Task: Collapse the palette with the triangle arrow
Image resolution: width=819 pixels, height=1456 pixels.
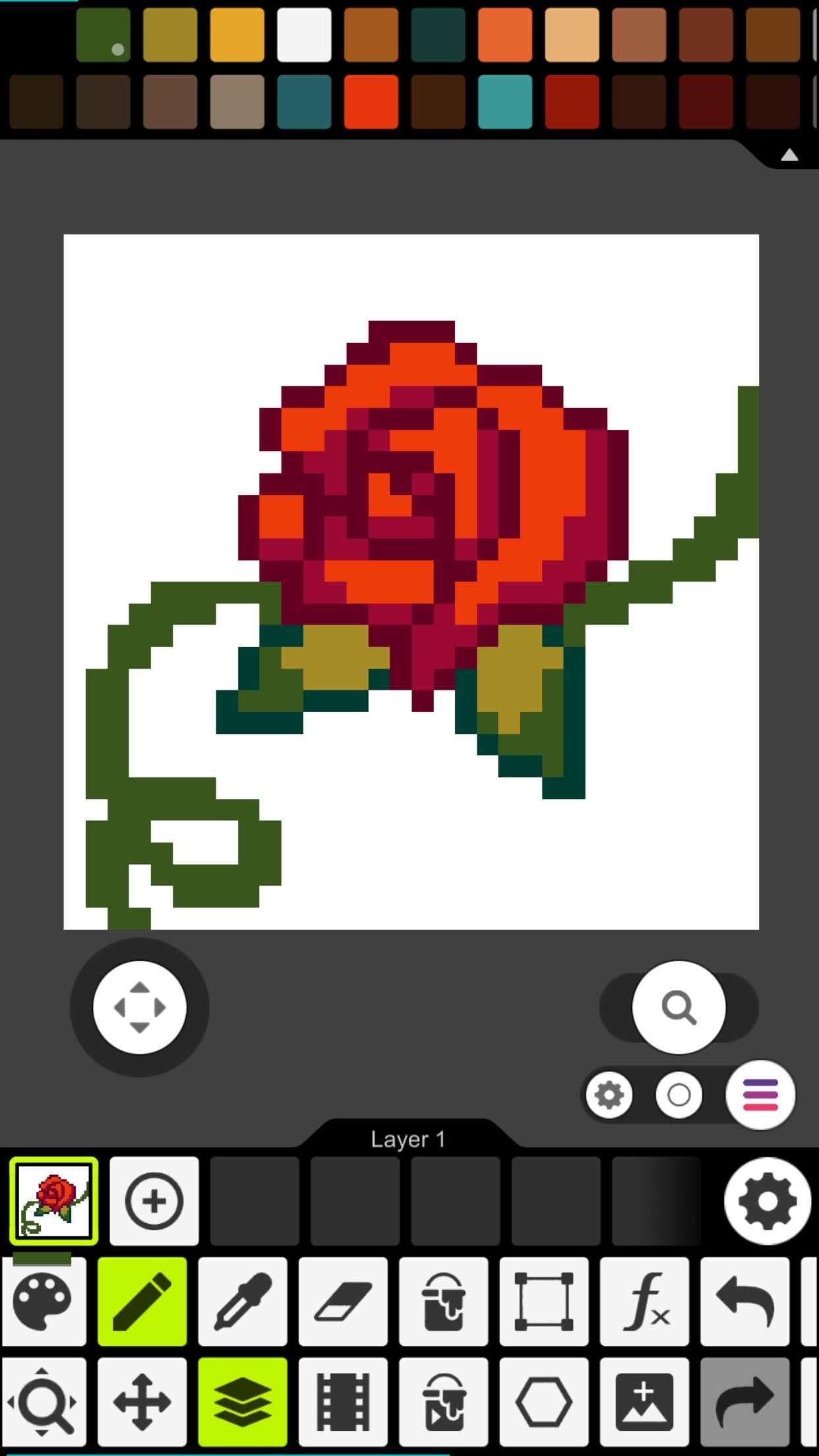Action: click(789, 156)
